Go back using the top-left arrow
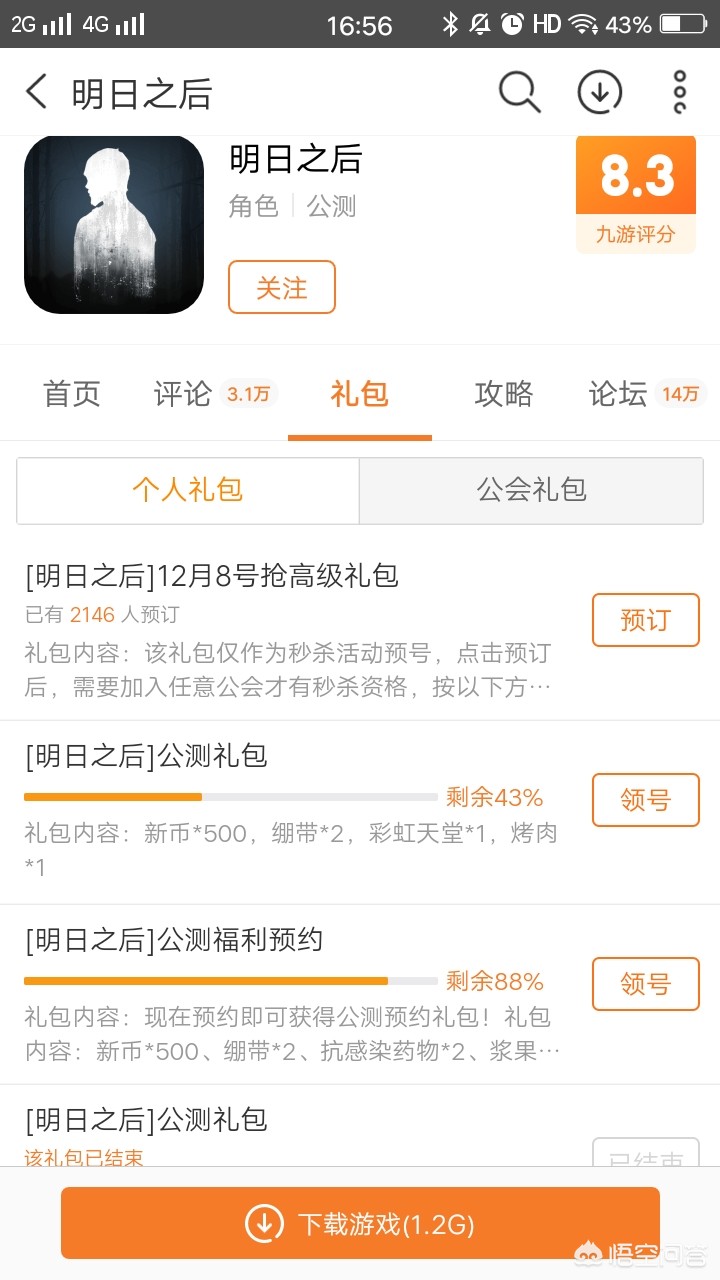 (x=36, y=92)
